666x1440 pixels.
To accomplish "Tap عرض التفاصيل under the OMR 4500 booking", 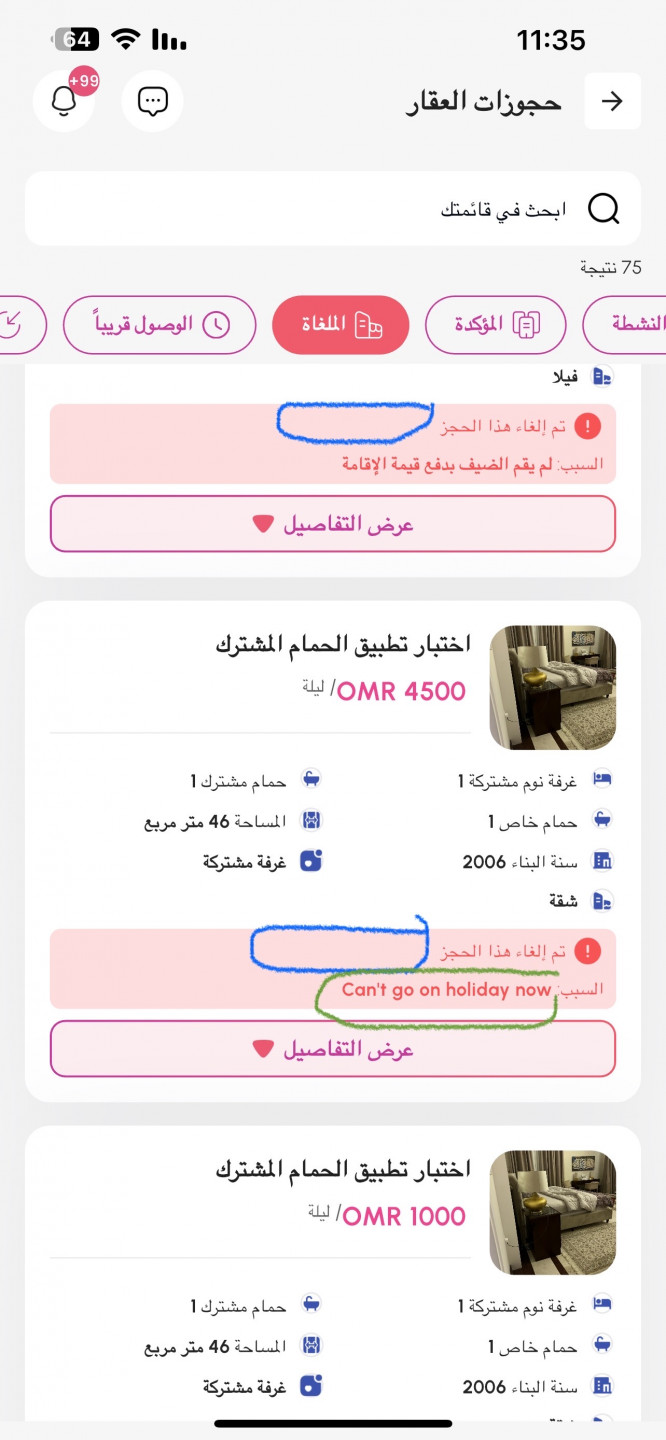I will click(333, 1048).
